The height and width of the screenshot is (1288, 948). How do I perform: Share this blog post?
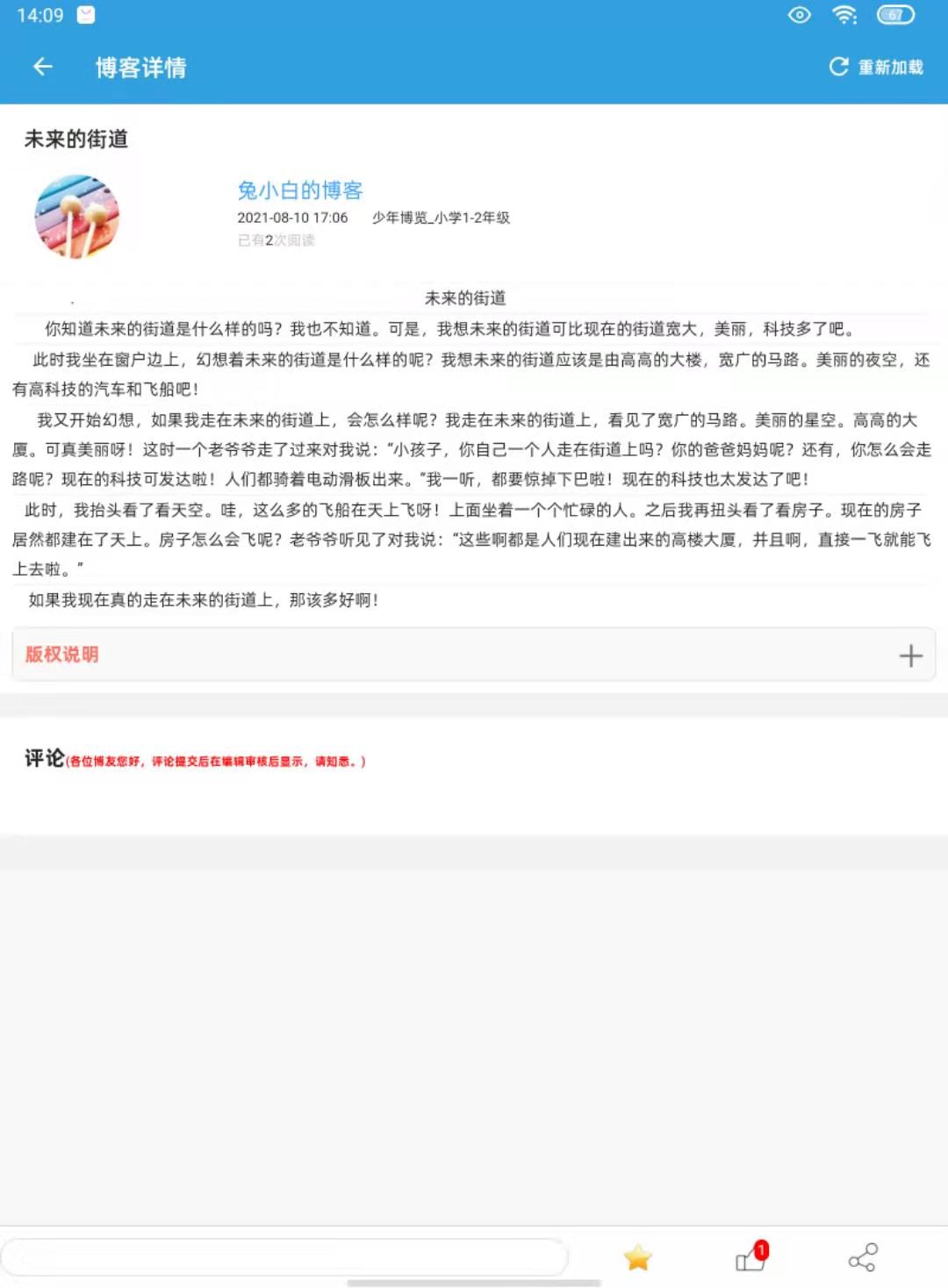coord(863,1258)
